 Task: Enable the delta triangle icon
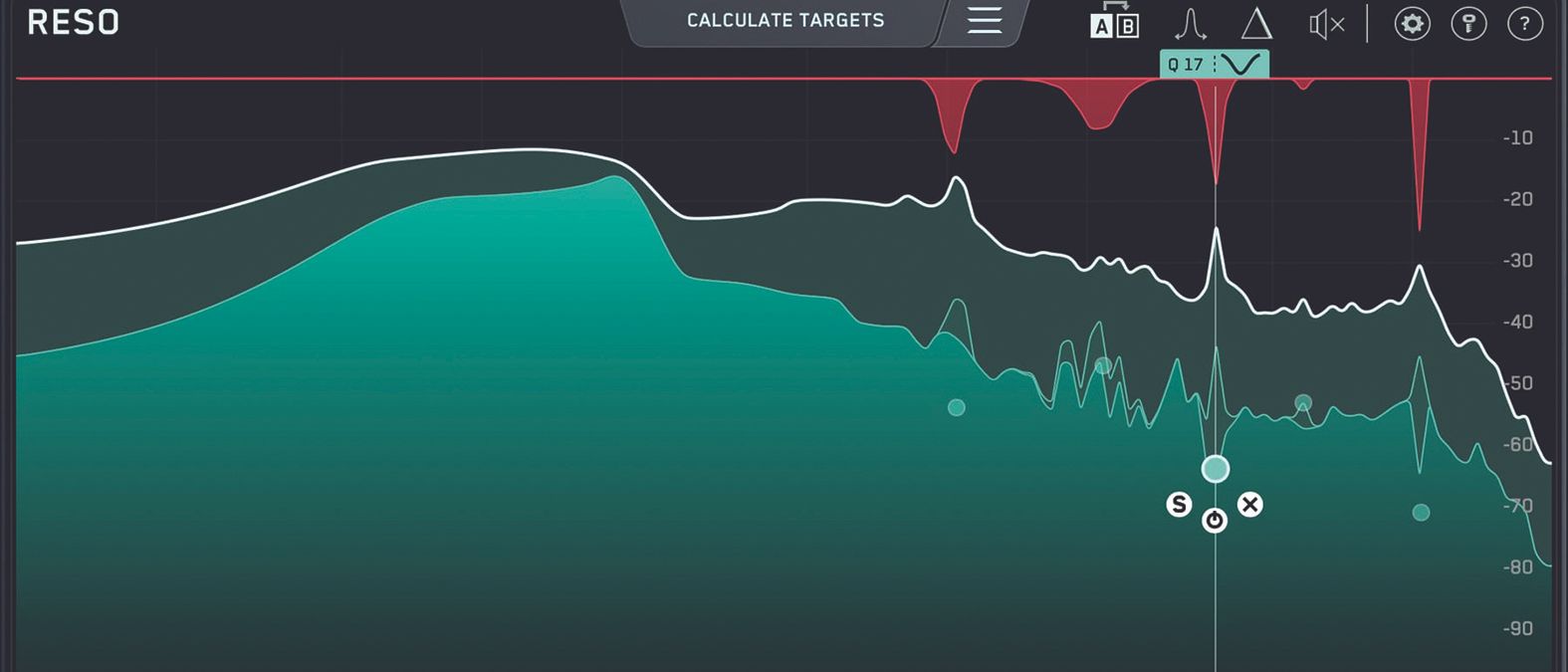coord(1256,24)
